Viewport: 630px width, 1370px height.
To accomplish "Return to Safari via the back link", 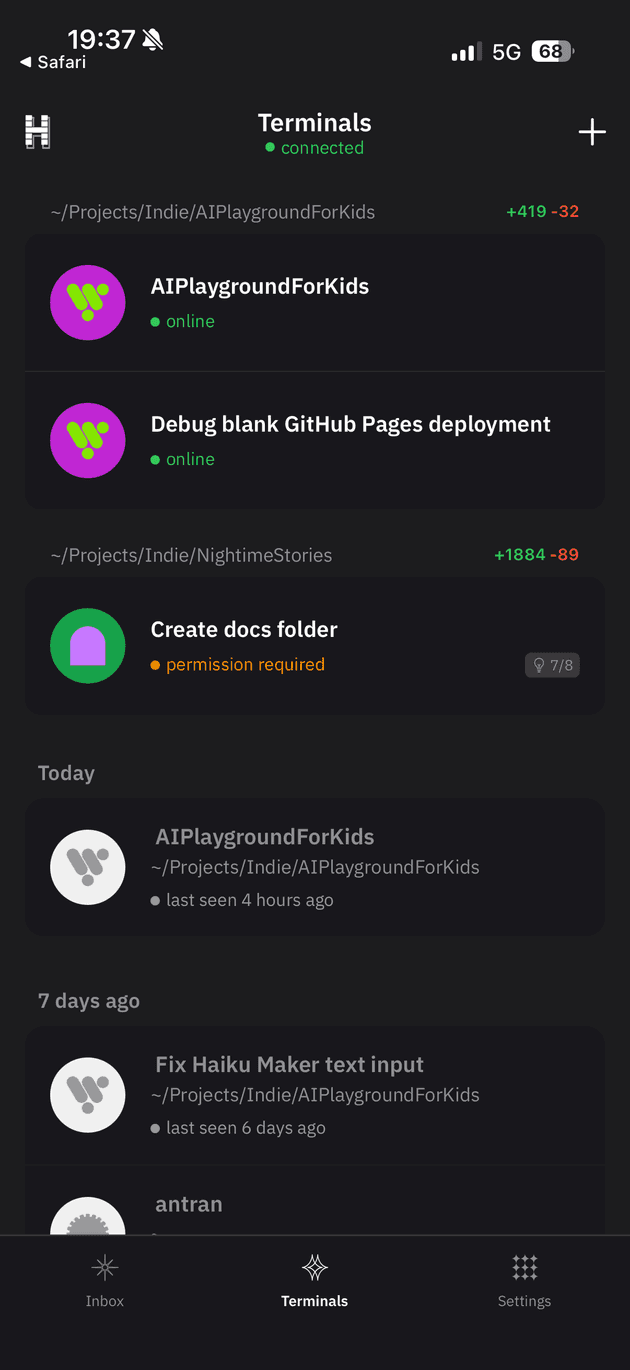I will [x=54, y=62].
